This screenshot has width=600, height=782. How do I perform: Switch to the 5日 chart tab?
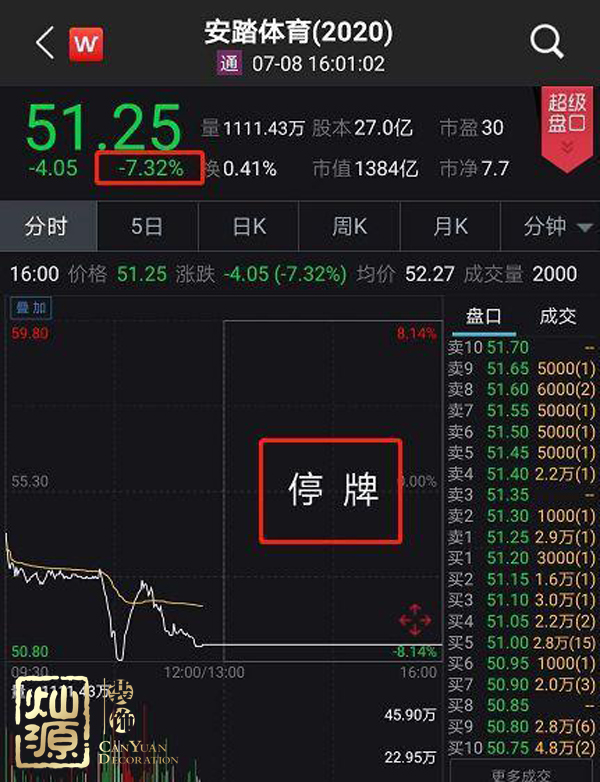click(x=146, y=226)
